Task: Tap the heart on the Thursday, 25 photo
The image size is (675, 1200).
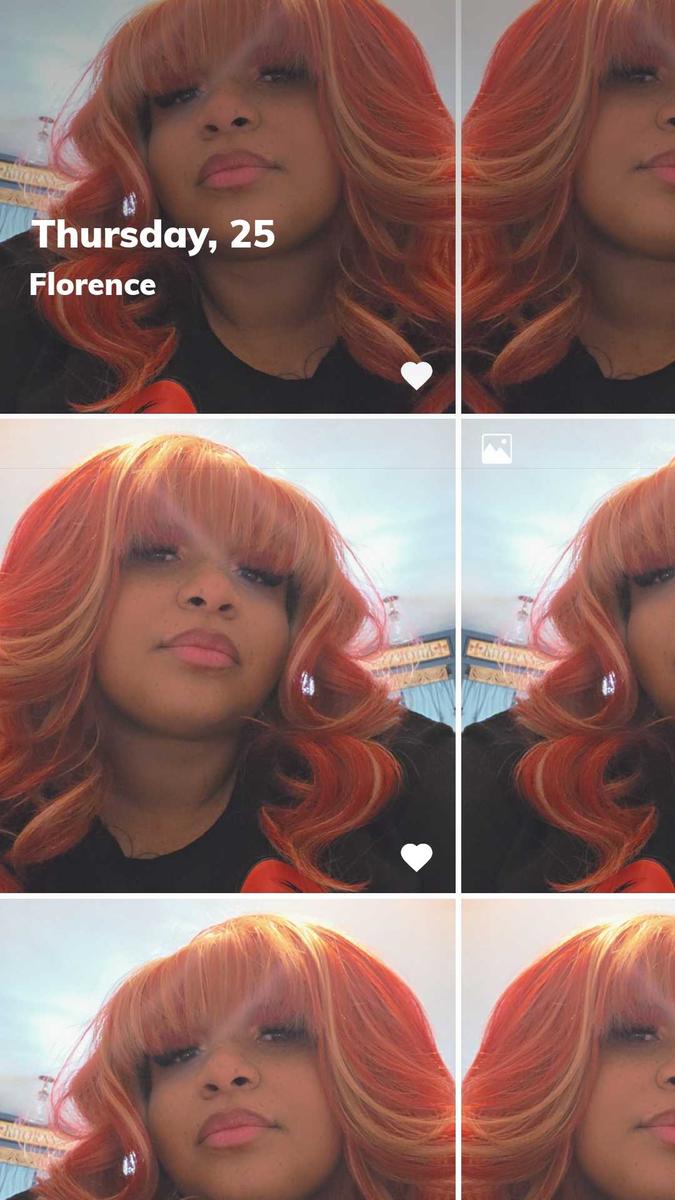Action: [416, 376]
